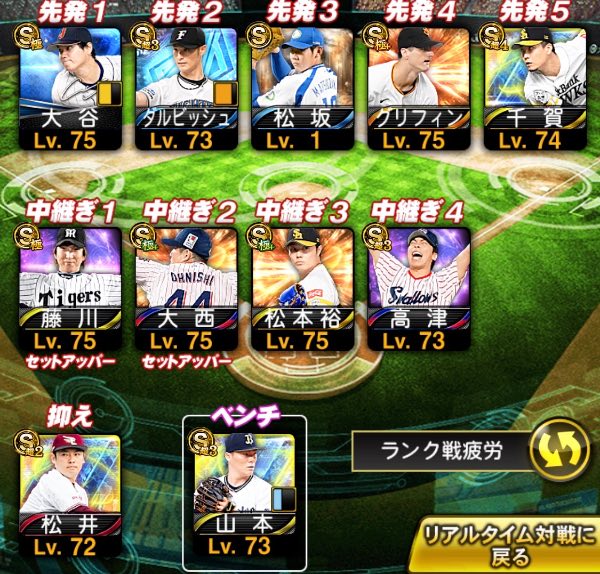Select reliever 藤川 card
The image size is (600, 574).
(x=70, y=289)
